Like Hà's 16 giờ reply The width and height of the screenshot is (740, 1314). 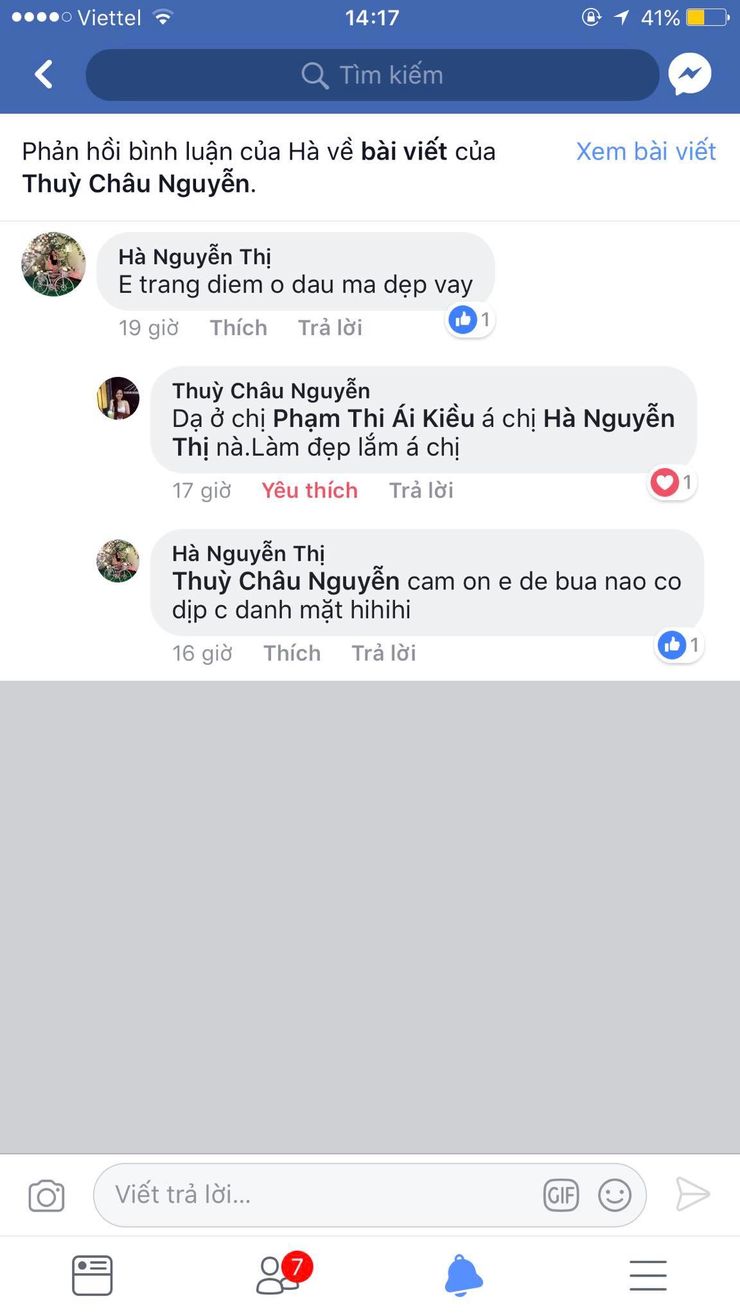292,653
